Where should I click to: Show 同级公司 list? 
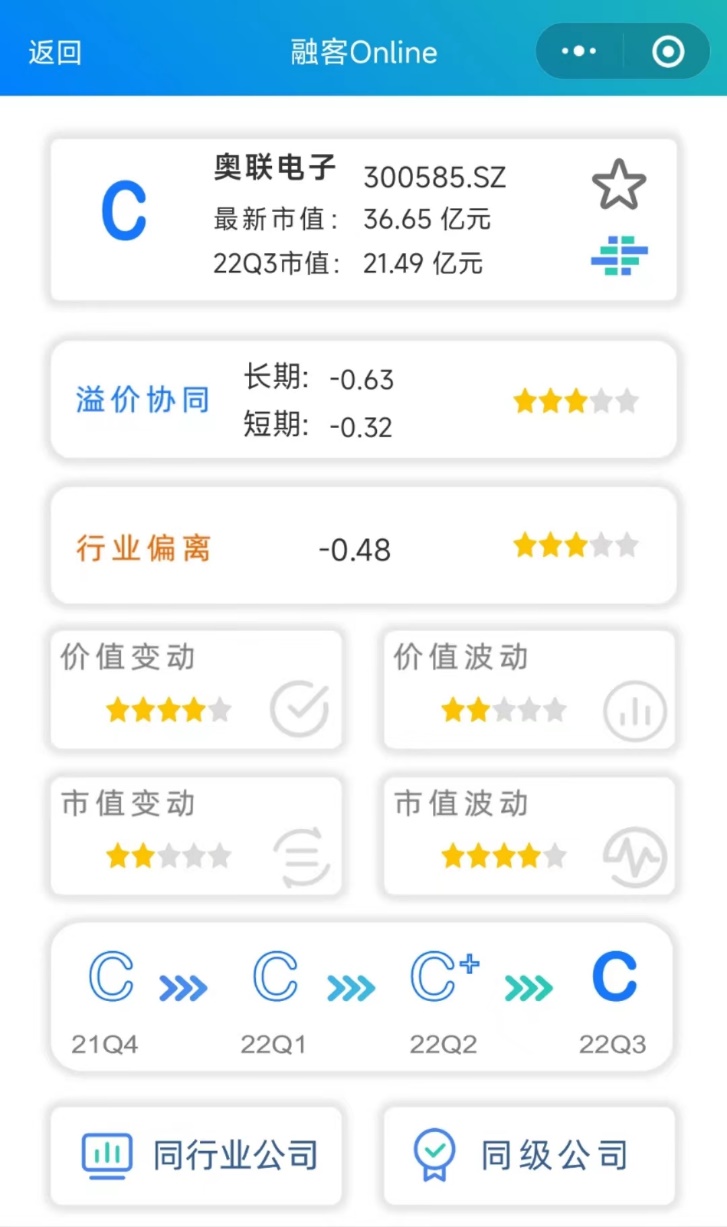coord(529,1155)
